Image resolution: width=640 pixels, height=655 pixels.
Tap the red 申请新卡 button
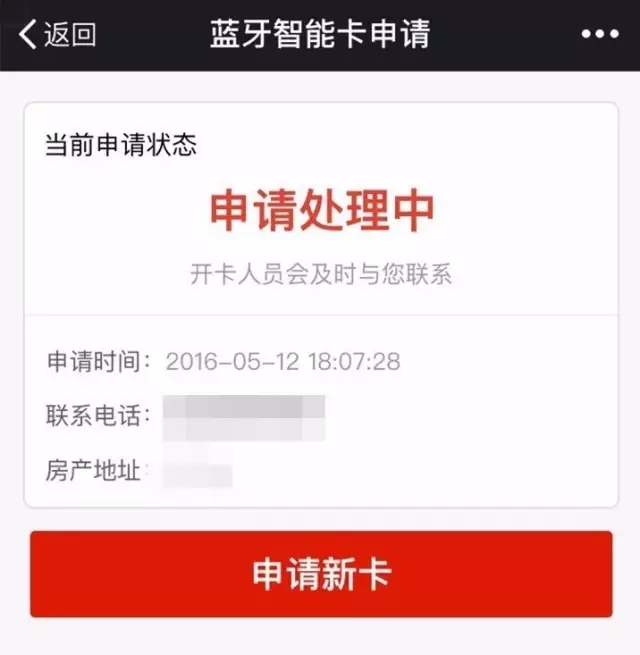(x=320, y=574)
